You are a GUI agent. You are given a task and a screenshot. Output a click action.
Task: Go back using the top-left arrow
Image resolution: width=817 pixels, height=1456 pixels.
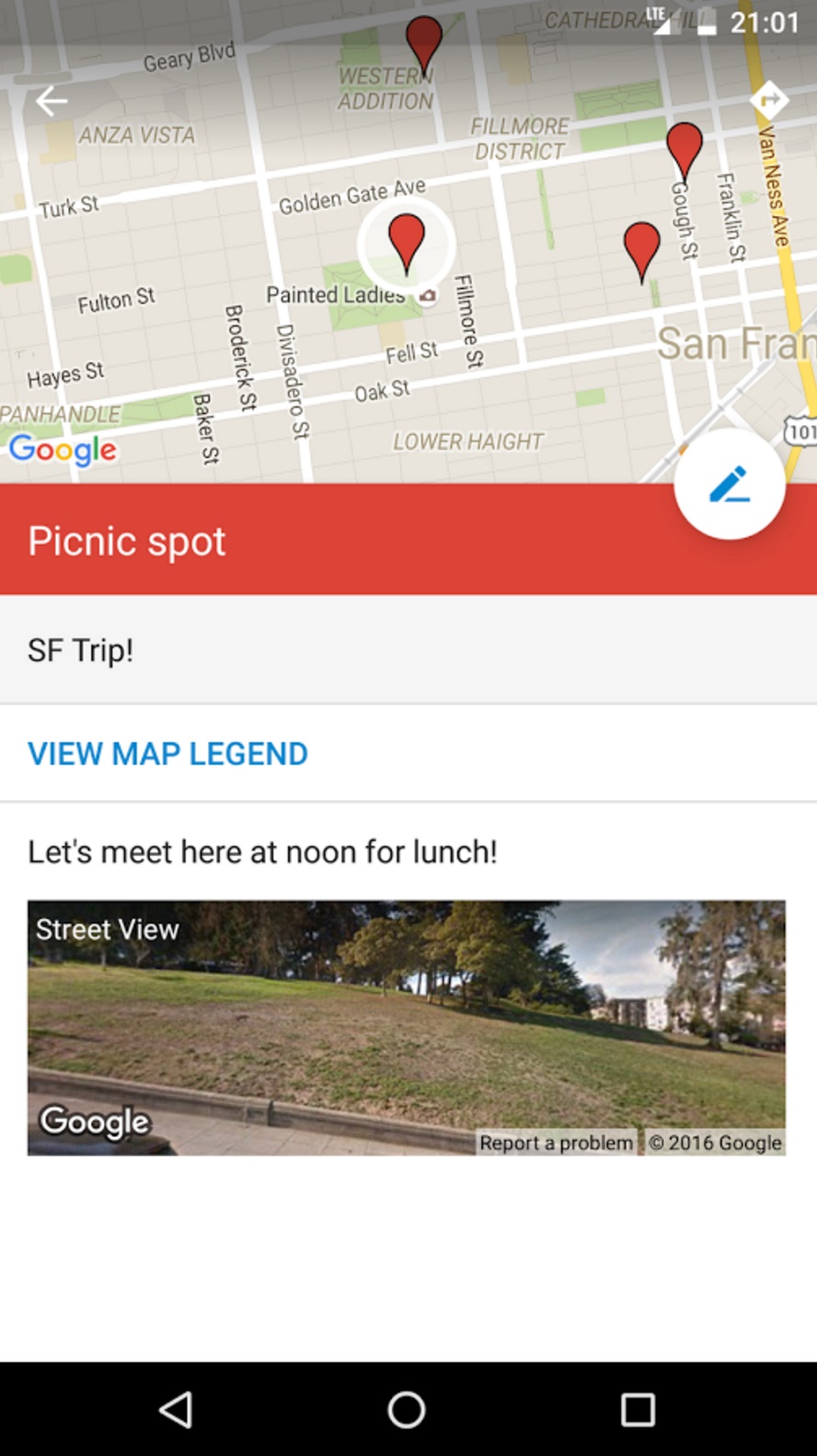coord(52,100)
